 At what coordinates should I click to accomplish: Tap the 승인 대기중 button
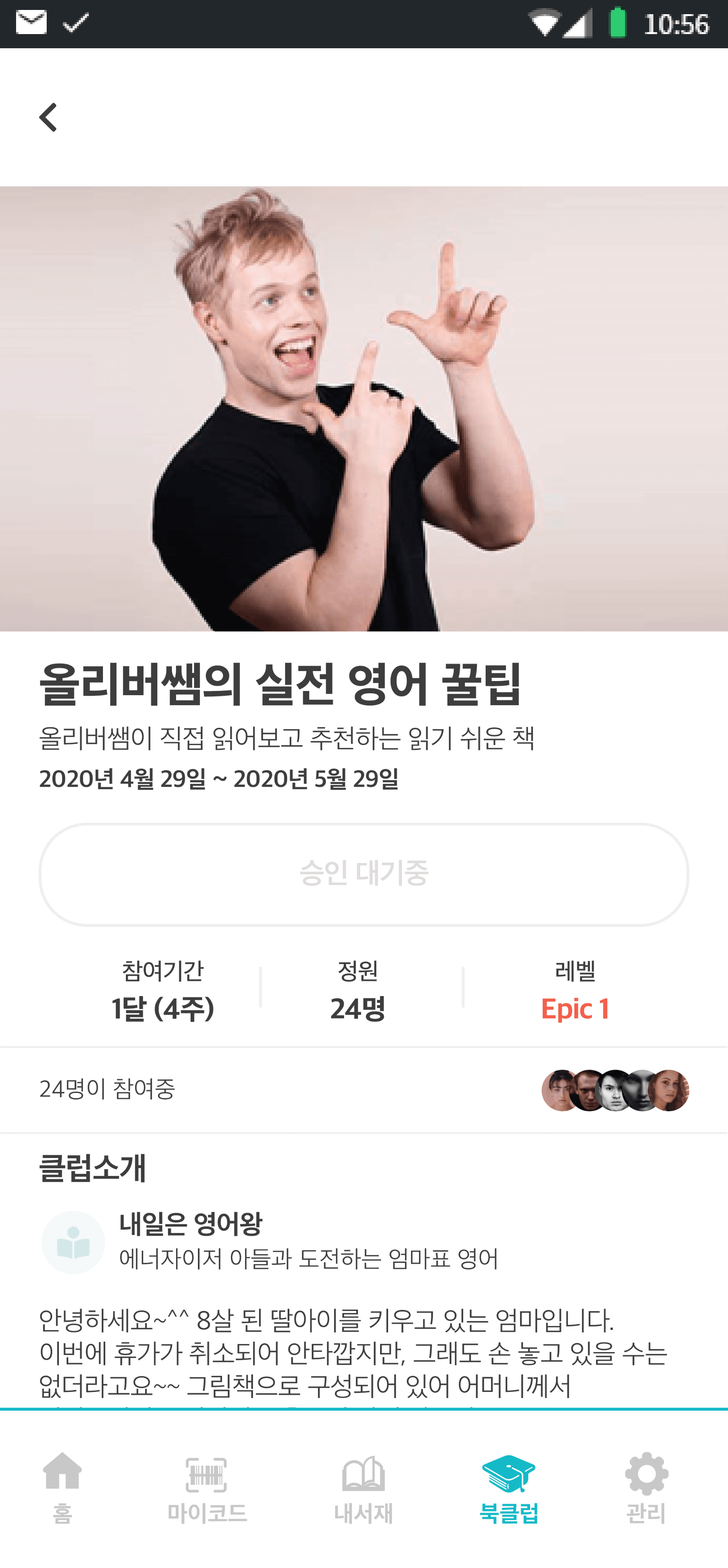coord(364,874)
